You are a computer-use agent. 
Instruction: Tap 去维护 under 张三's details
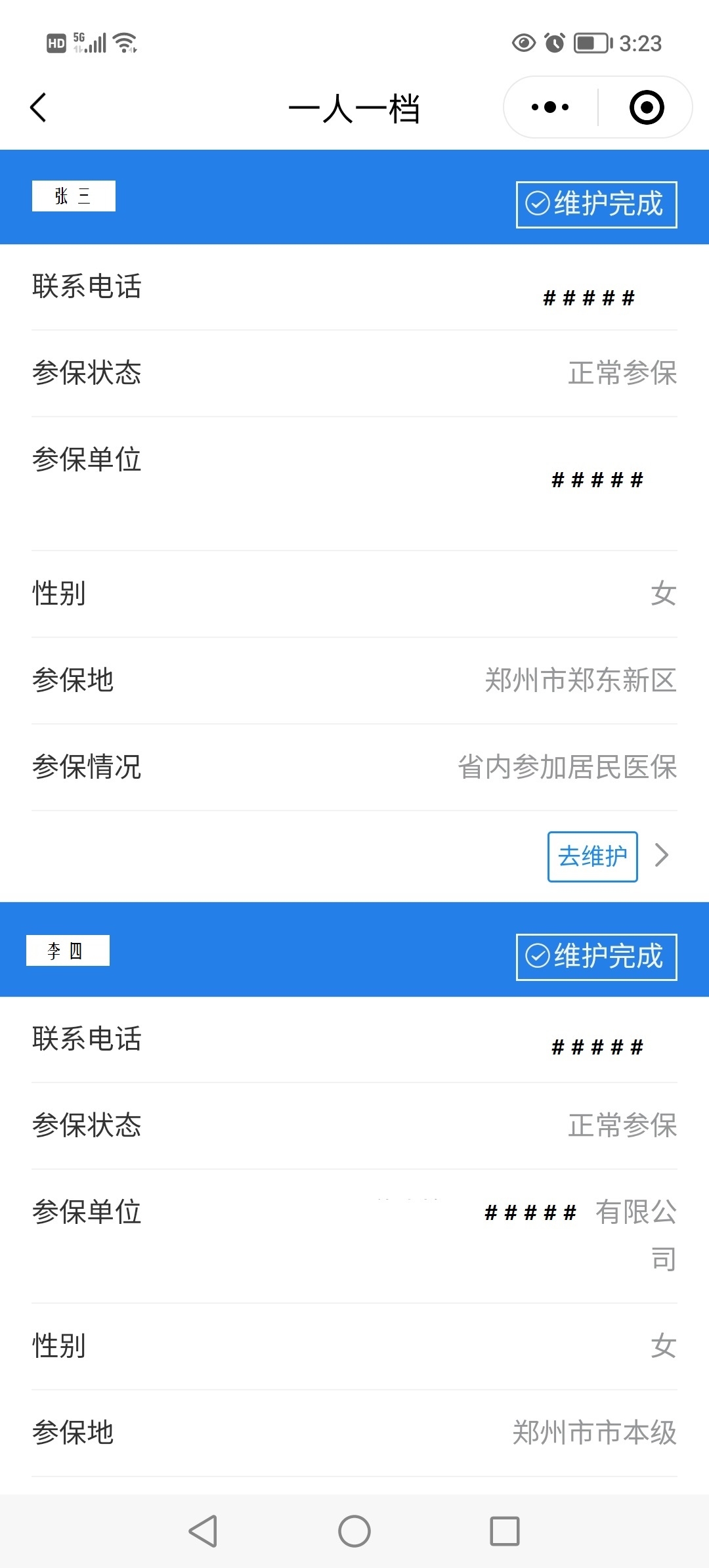[x=592, y=856]
